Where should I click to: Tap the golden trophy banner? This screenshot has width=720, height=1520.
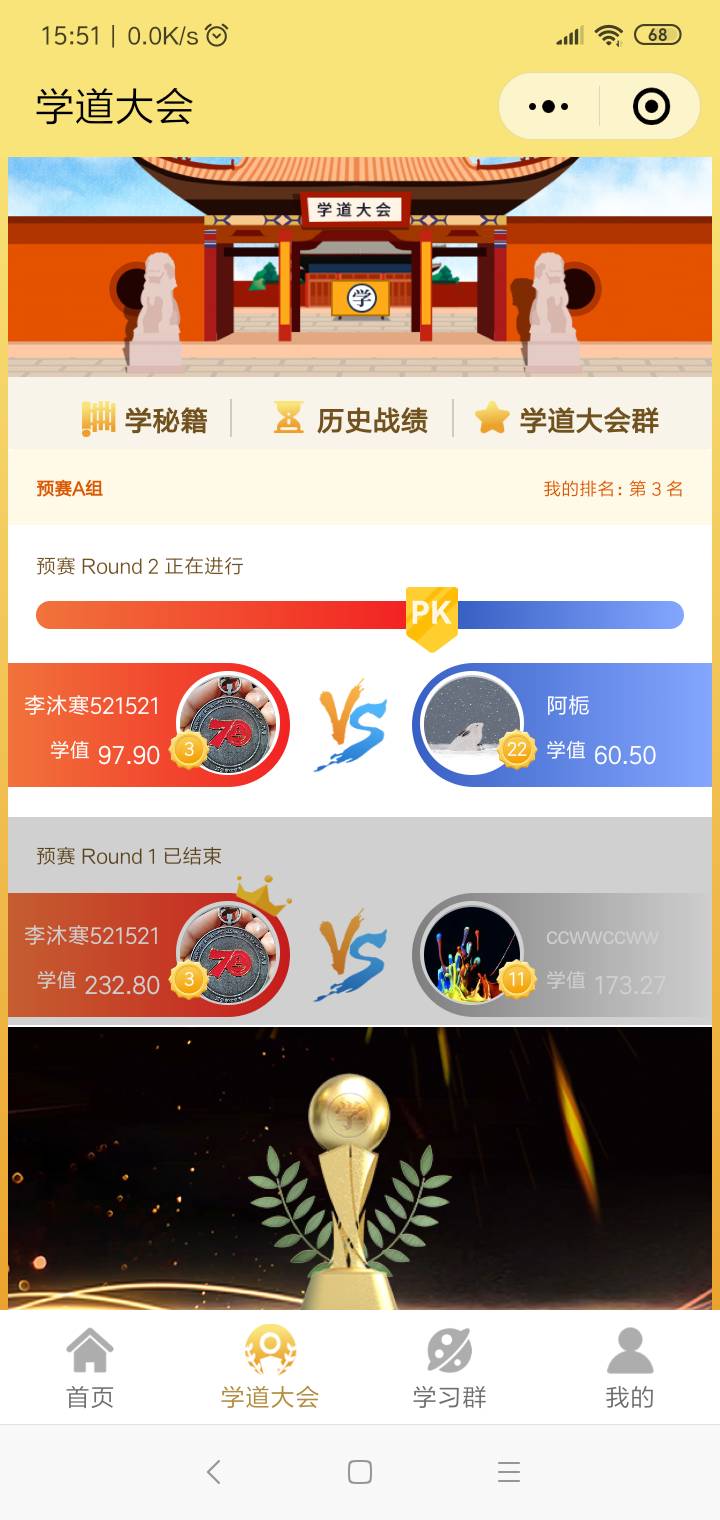(360, 1168)
